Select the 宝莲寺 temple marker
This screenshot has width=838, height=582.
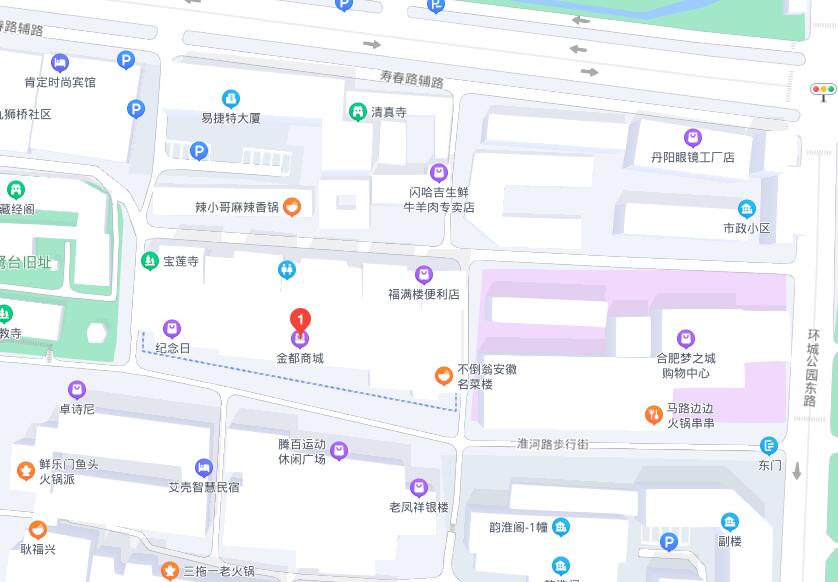pyautogui.click(x=149, y=260)
